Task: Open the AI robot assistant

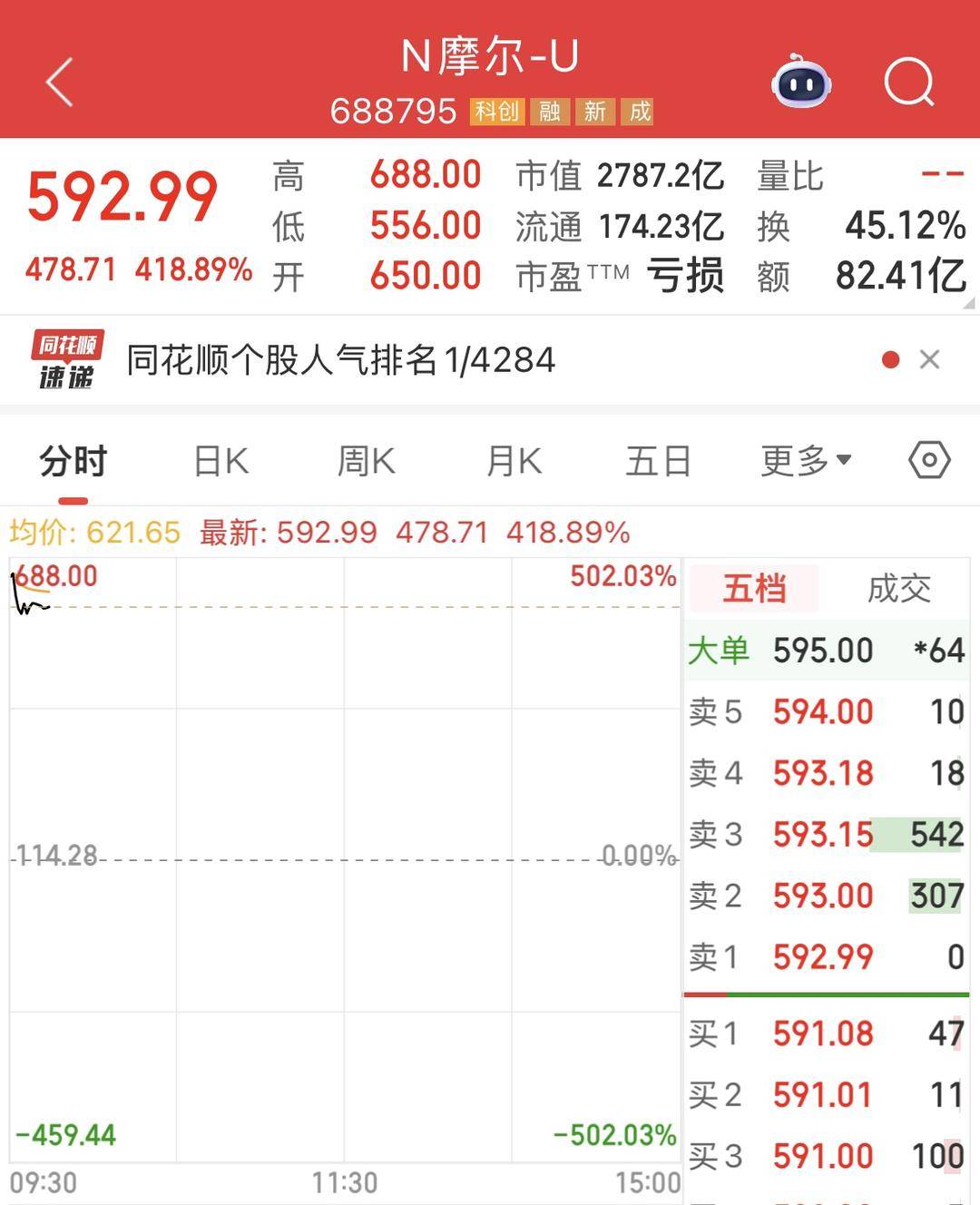Action: 801,83
